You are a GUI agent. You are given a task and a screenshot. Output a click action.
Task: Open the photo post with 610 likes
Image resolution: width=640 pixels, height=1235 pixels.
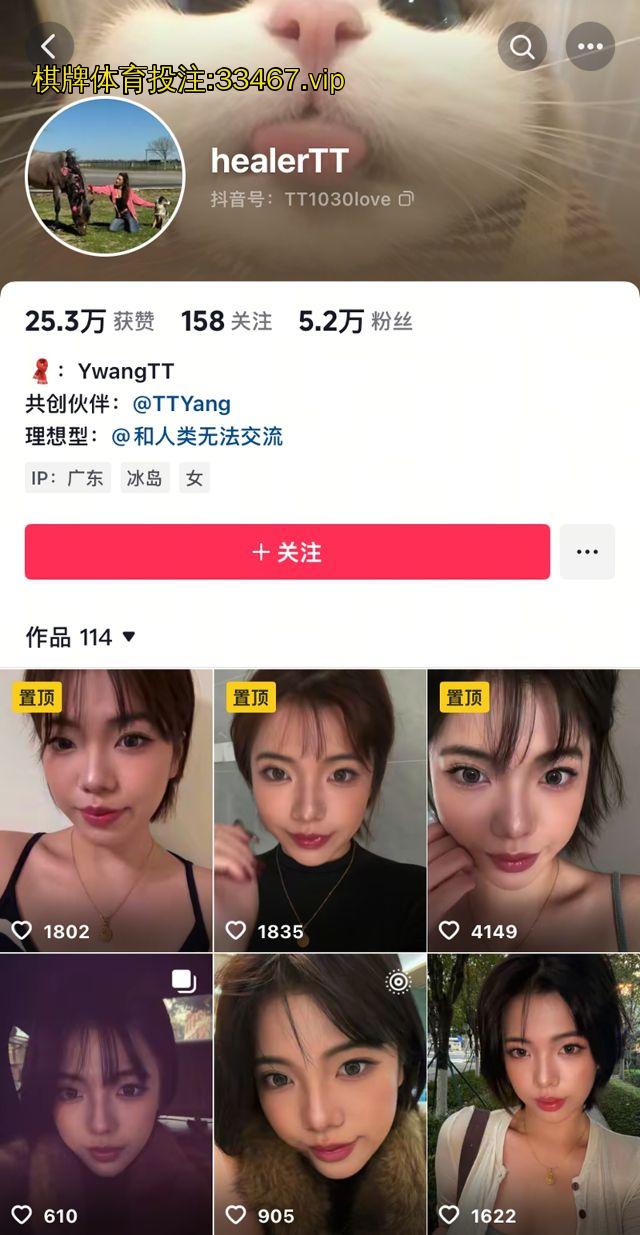click(x=106, y=1095)
